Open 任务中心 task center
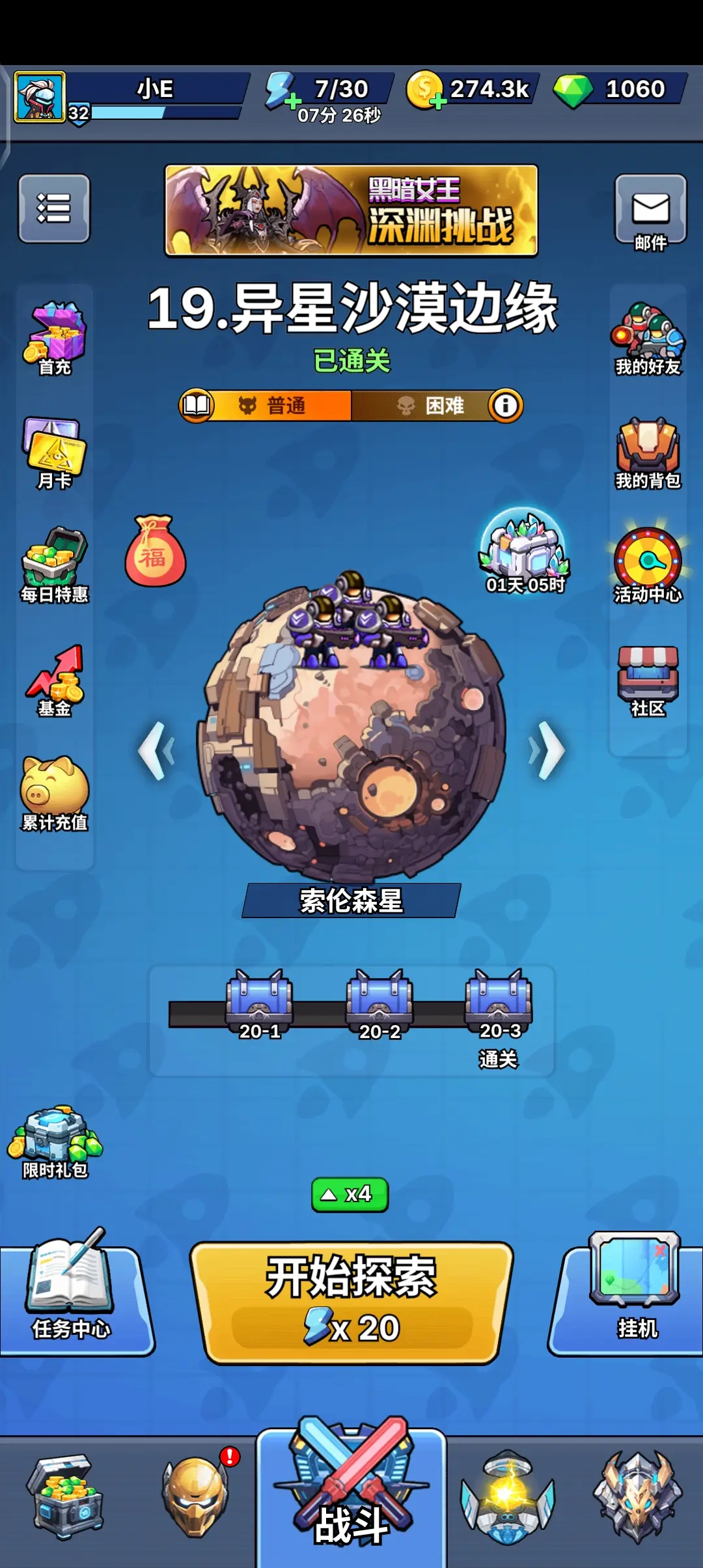The image size is (703, 1568). pyautogui.click(x=70, y=1293)
